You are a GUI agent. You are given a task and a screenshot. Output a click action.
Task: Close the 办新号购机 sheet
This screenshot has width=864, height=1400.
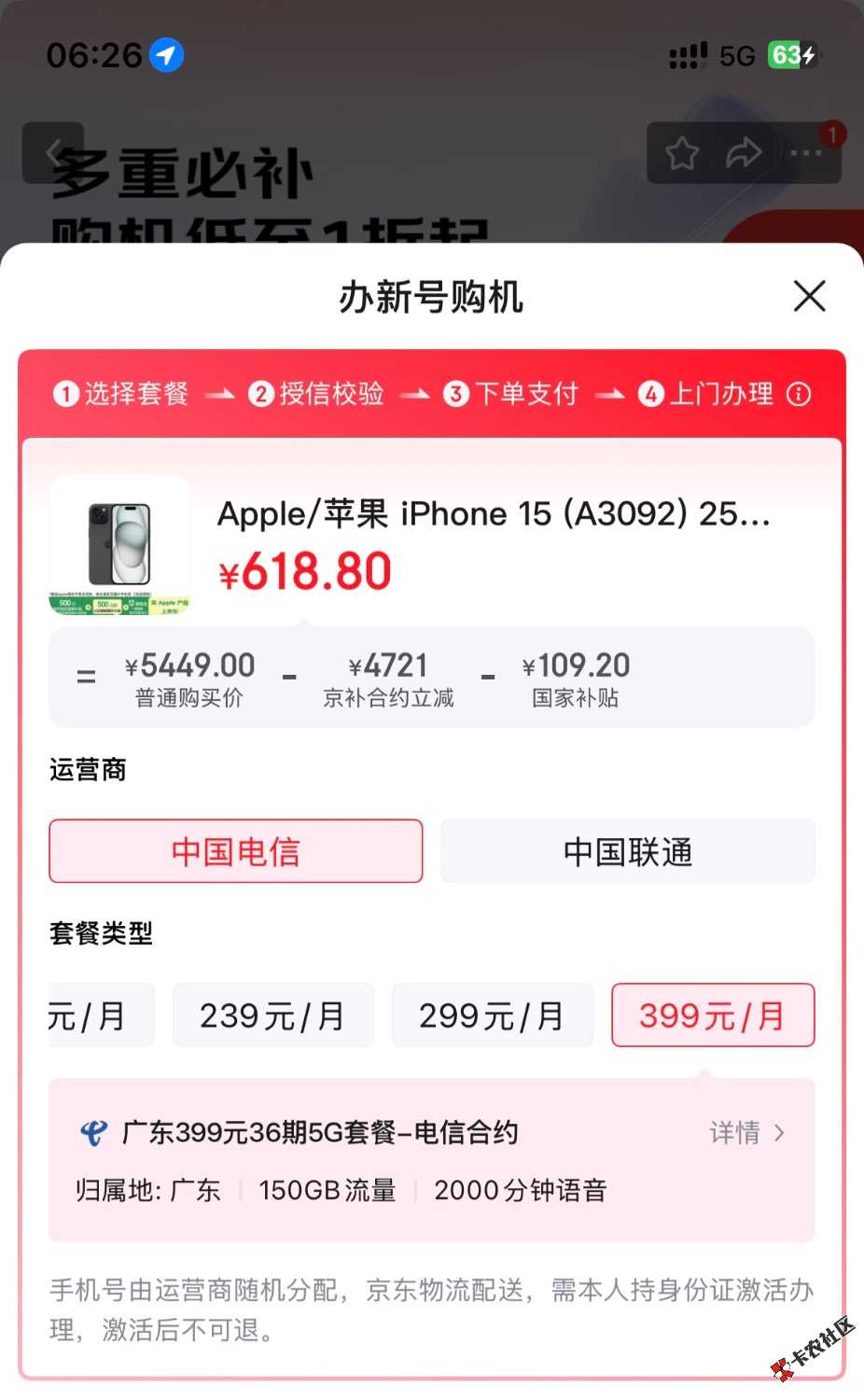[809, 297]
